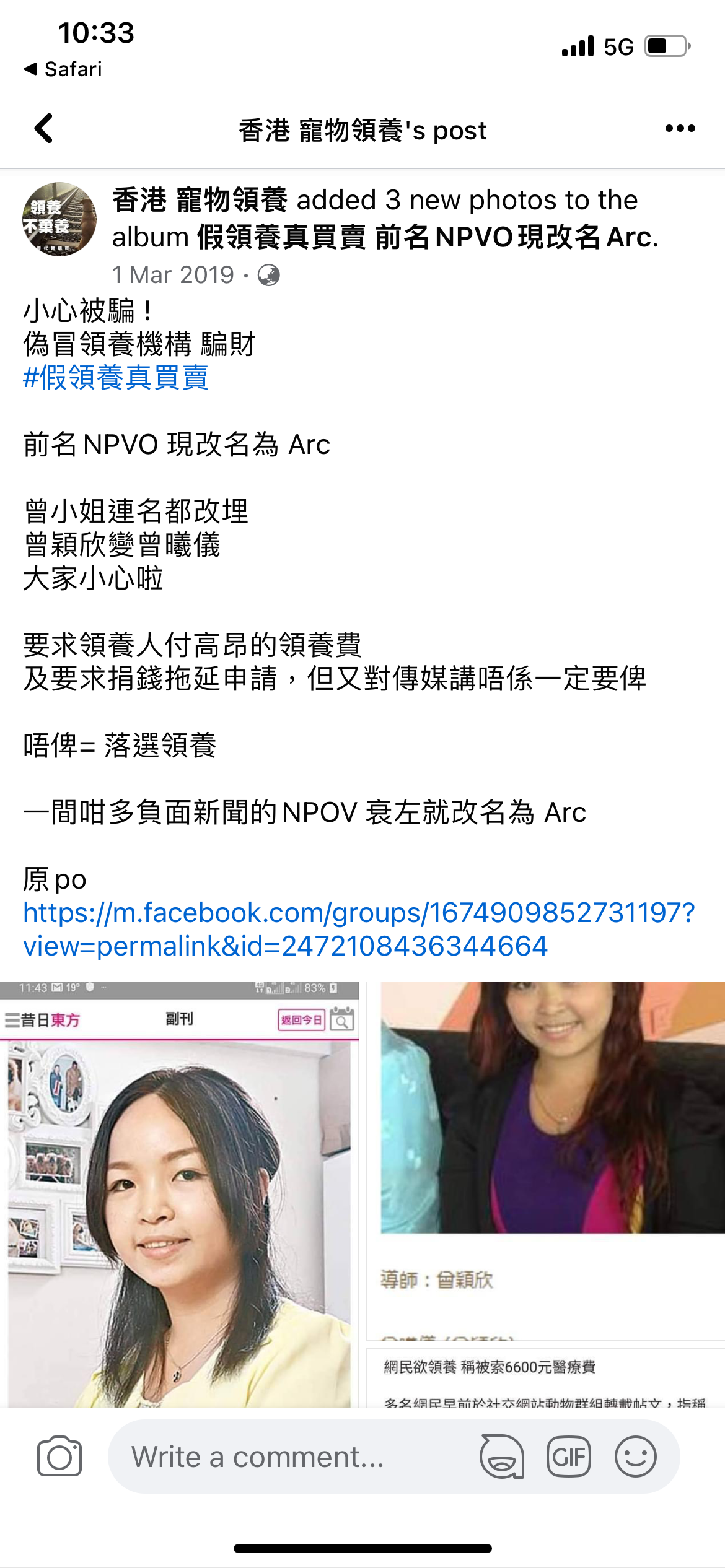
Task: Open camera to attach a photo
Action: coord(59,1457)
